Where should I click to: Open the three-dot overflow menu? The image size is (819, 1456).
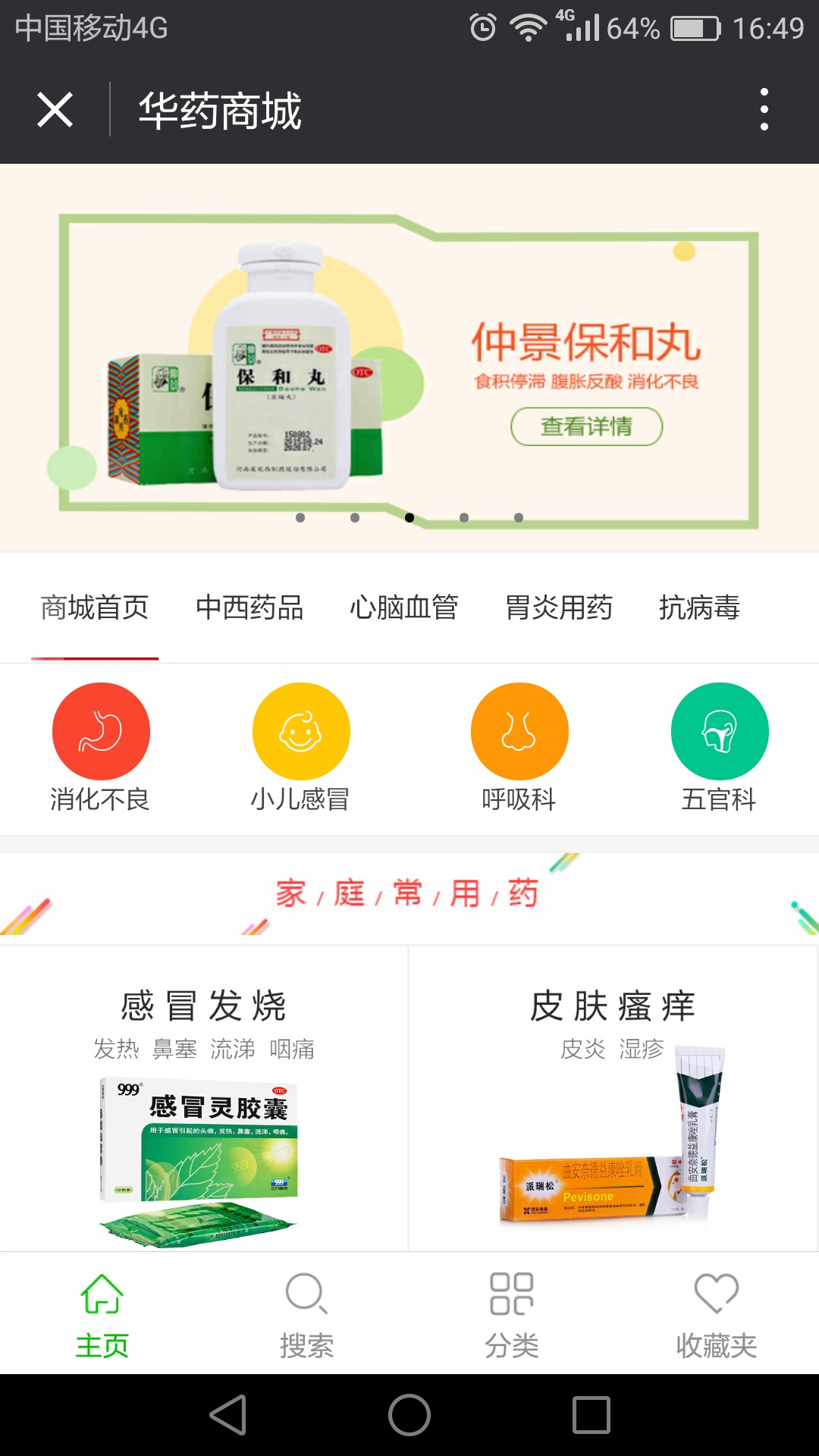(764, 110)
